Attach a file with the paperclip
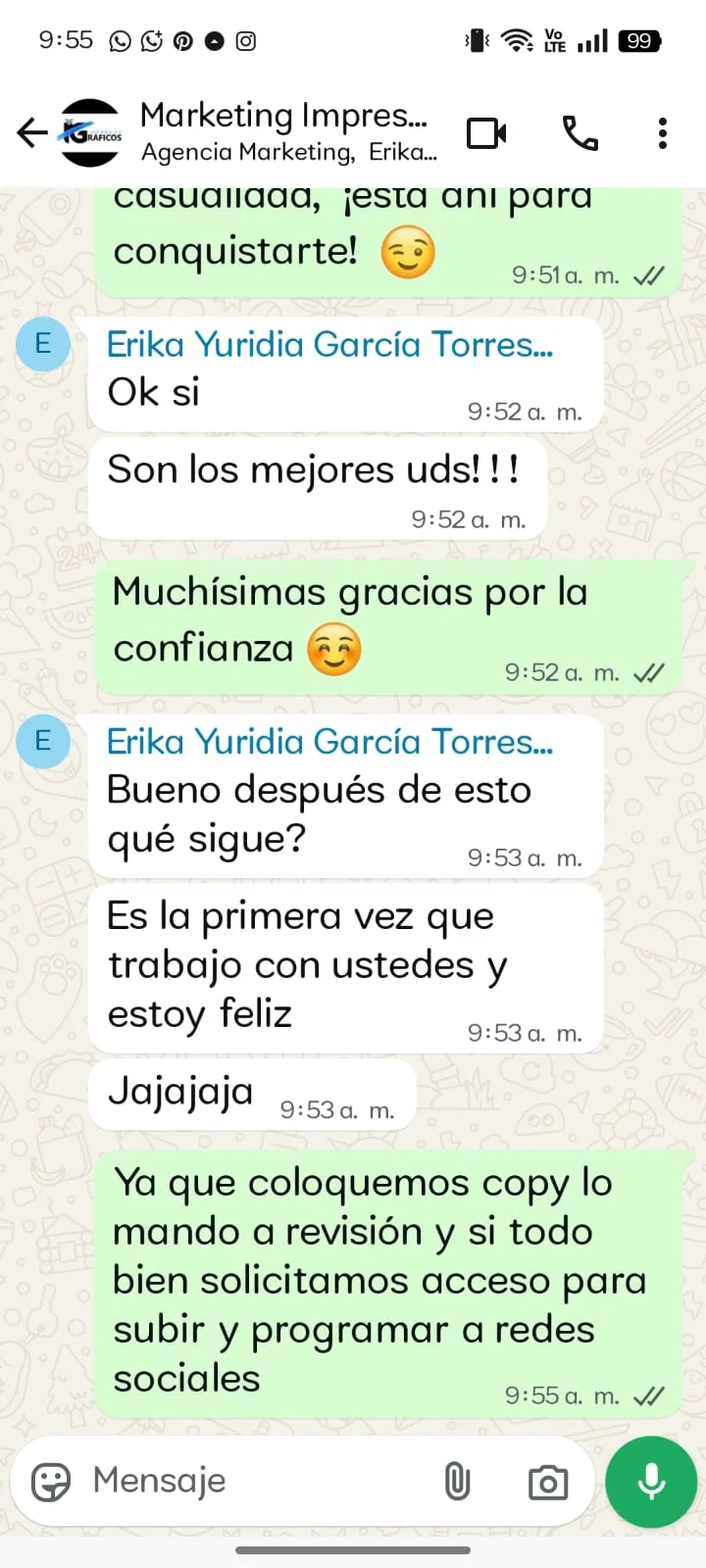Screen dimensions: 706x1568 [457, 1482]
